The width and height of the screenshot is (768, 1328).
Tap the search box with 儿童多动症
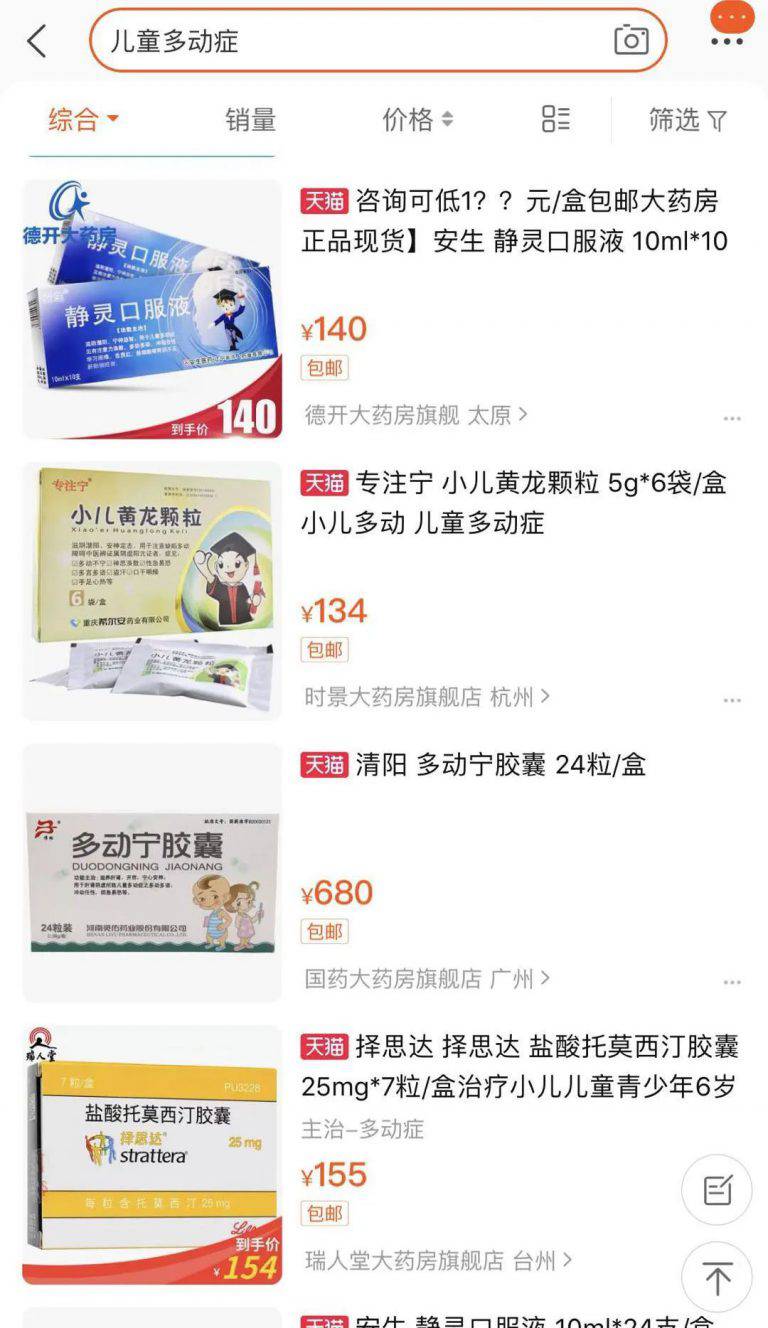[x=340, y=41]
